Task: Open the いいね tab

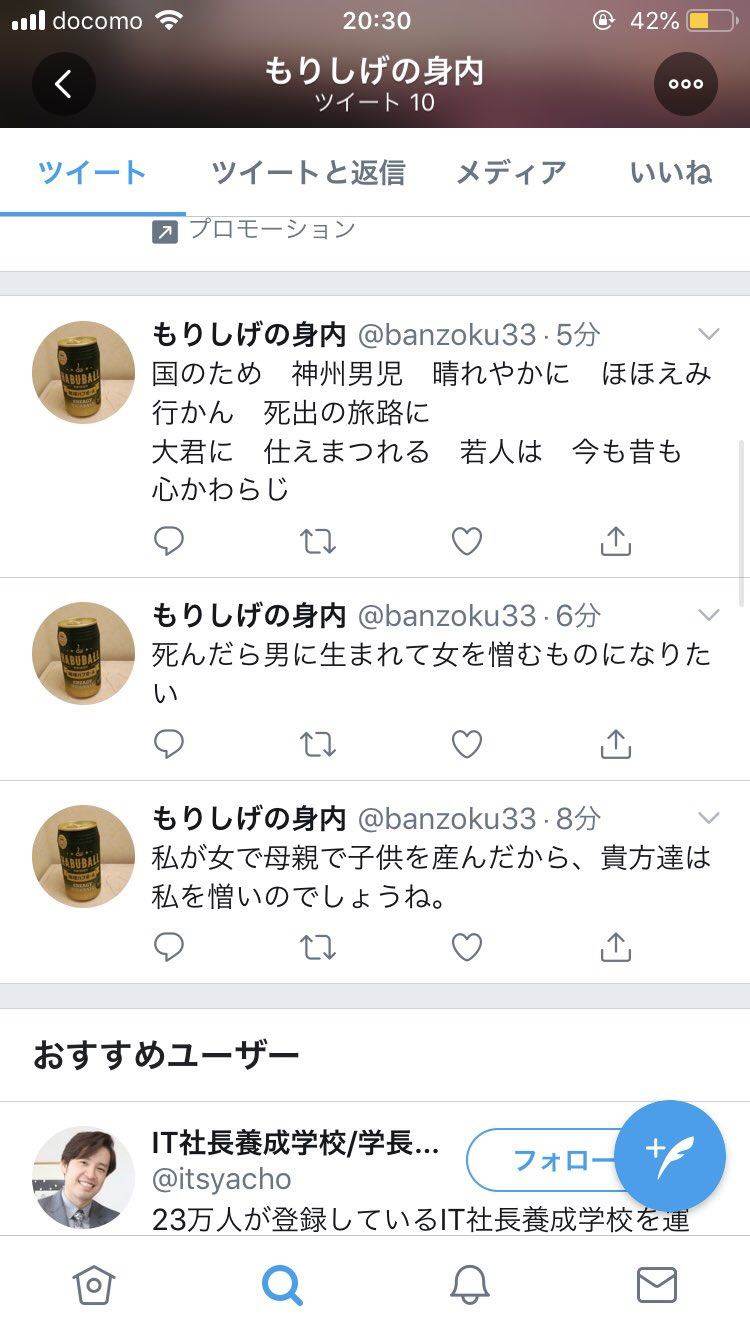Action: click(x=671, y=173)
